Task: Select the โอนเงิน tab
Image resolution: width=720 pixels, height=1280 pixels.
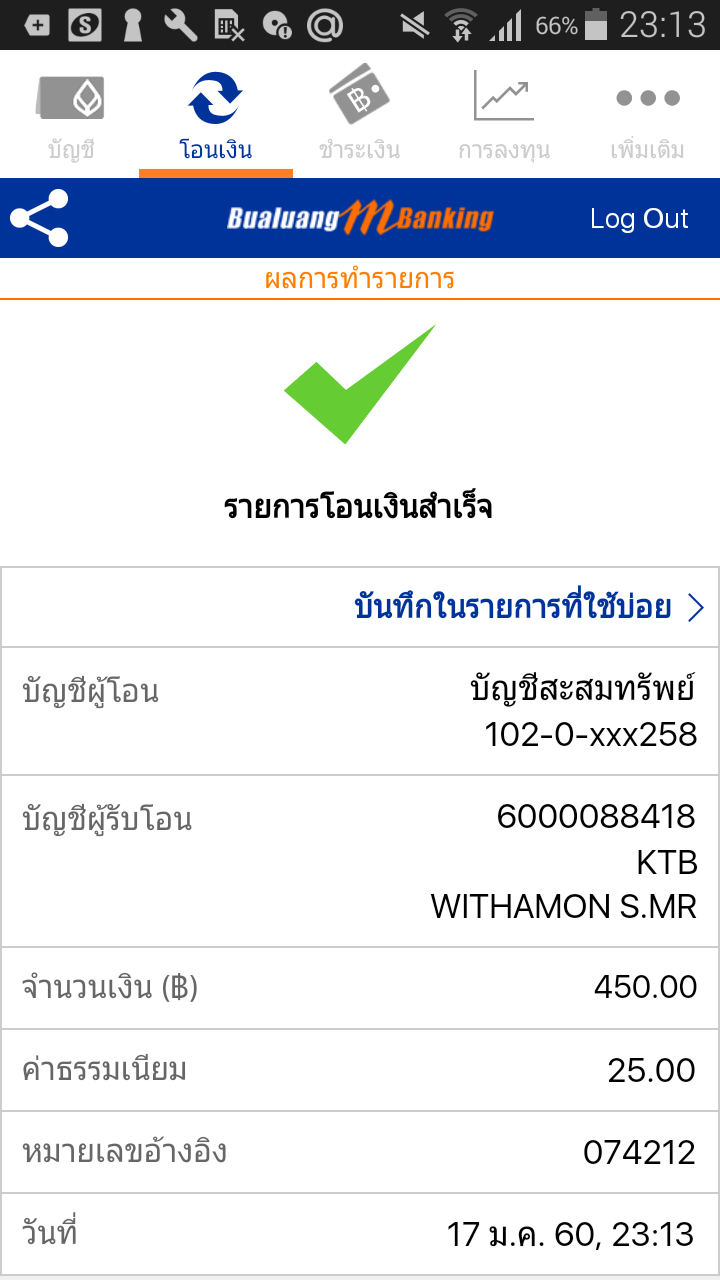Action: 216,115
